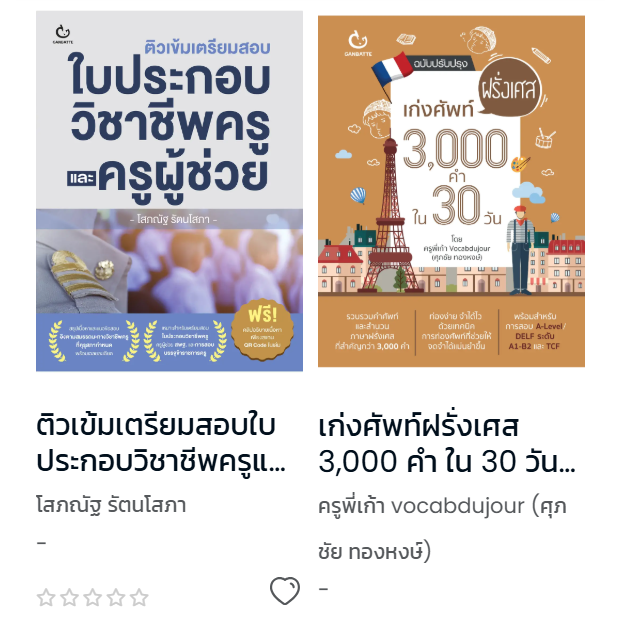Add the โสภณัฐ รัตนโสภา book to wishlist
Viewport: 621px width, 619px height.
(285, 591)
